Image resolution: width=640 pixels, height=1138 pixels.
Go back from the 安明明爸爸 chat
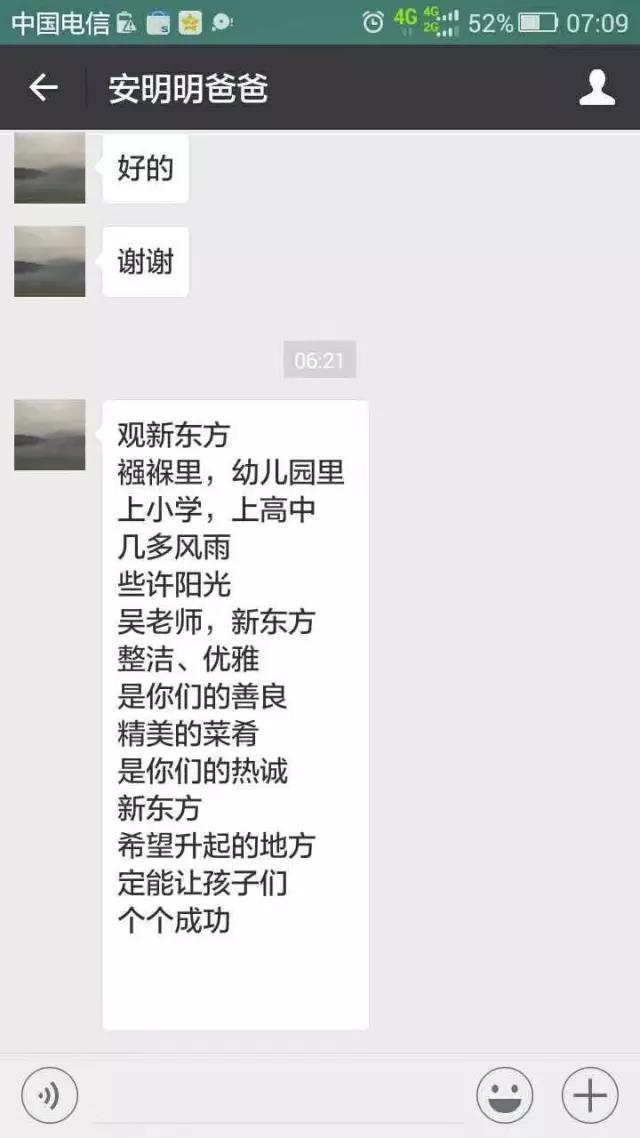(43, 88)
